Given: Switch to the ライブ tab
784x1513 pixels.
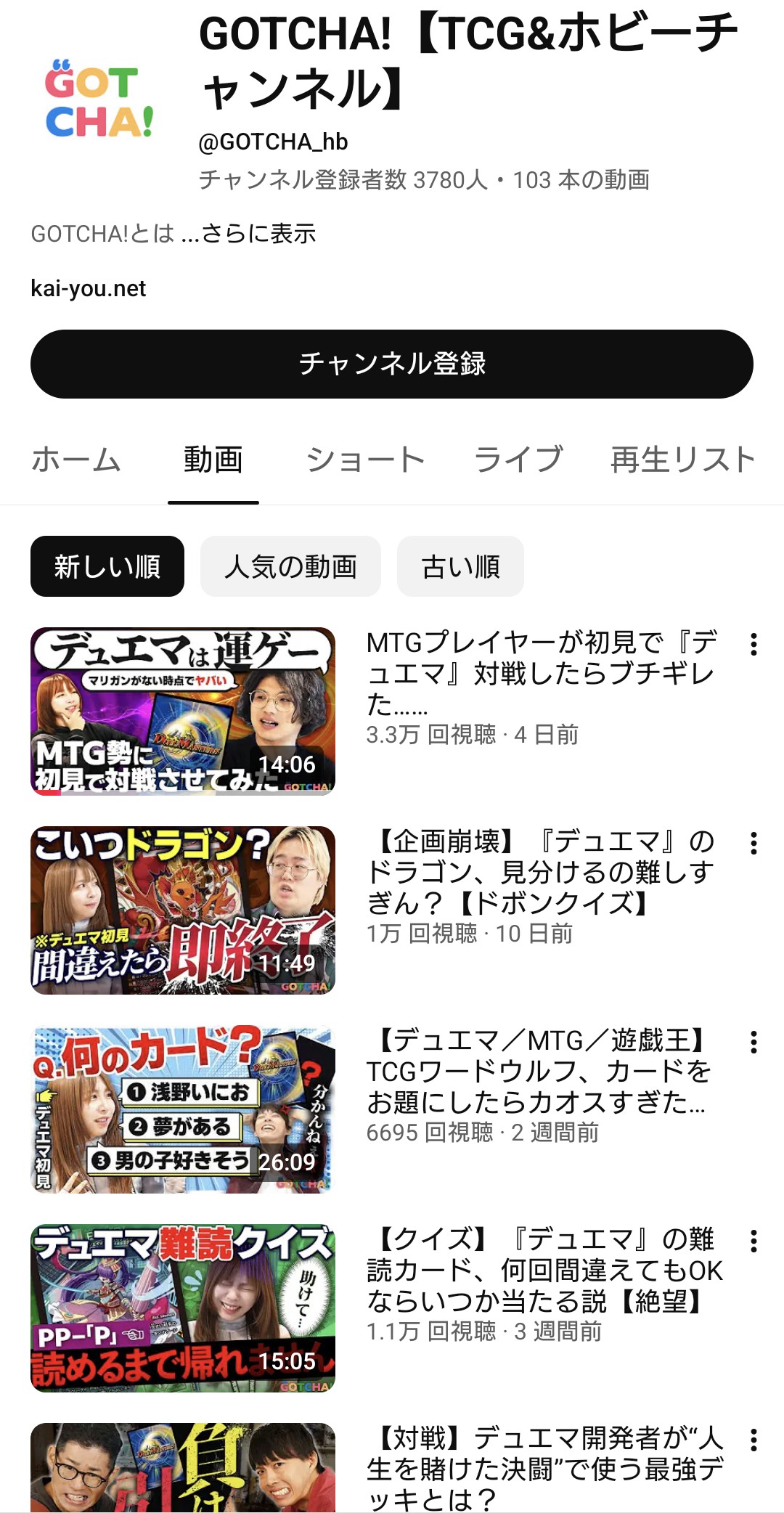Looking at the screenshot, I should click(518, 460).
